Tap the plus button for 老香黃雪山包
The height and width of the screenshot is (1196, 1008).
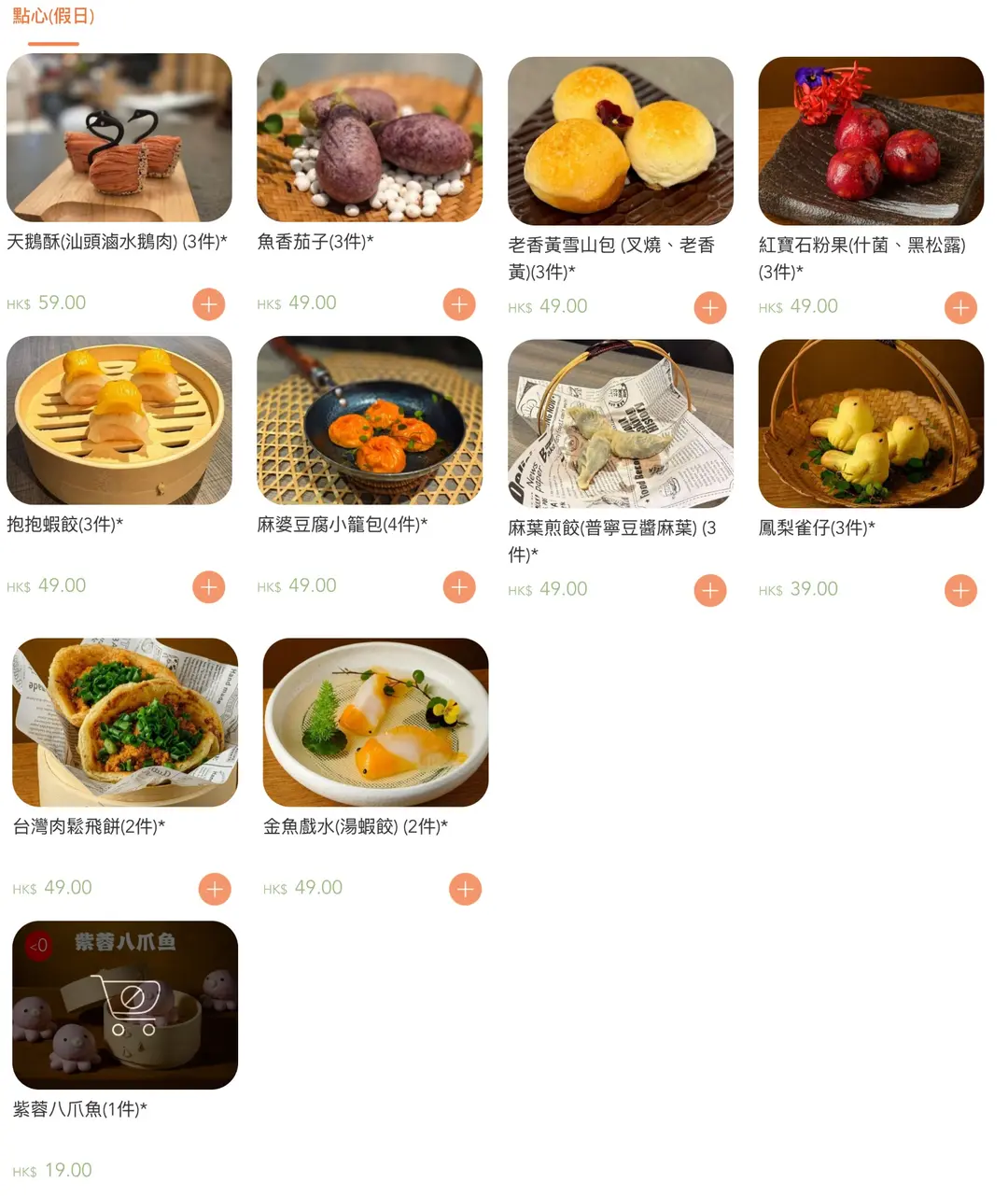710,307
